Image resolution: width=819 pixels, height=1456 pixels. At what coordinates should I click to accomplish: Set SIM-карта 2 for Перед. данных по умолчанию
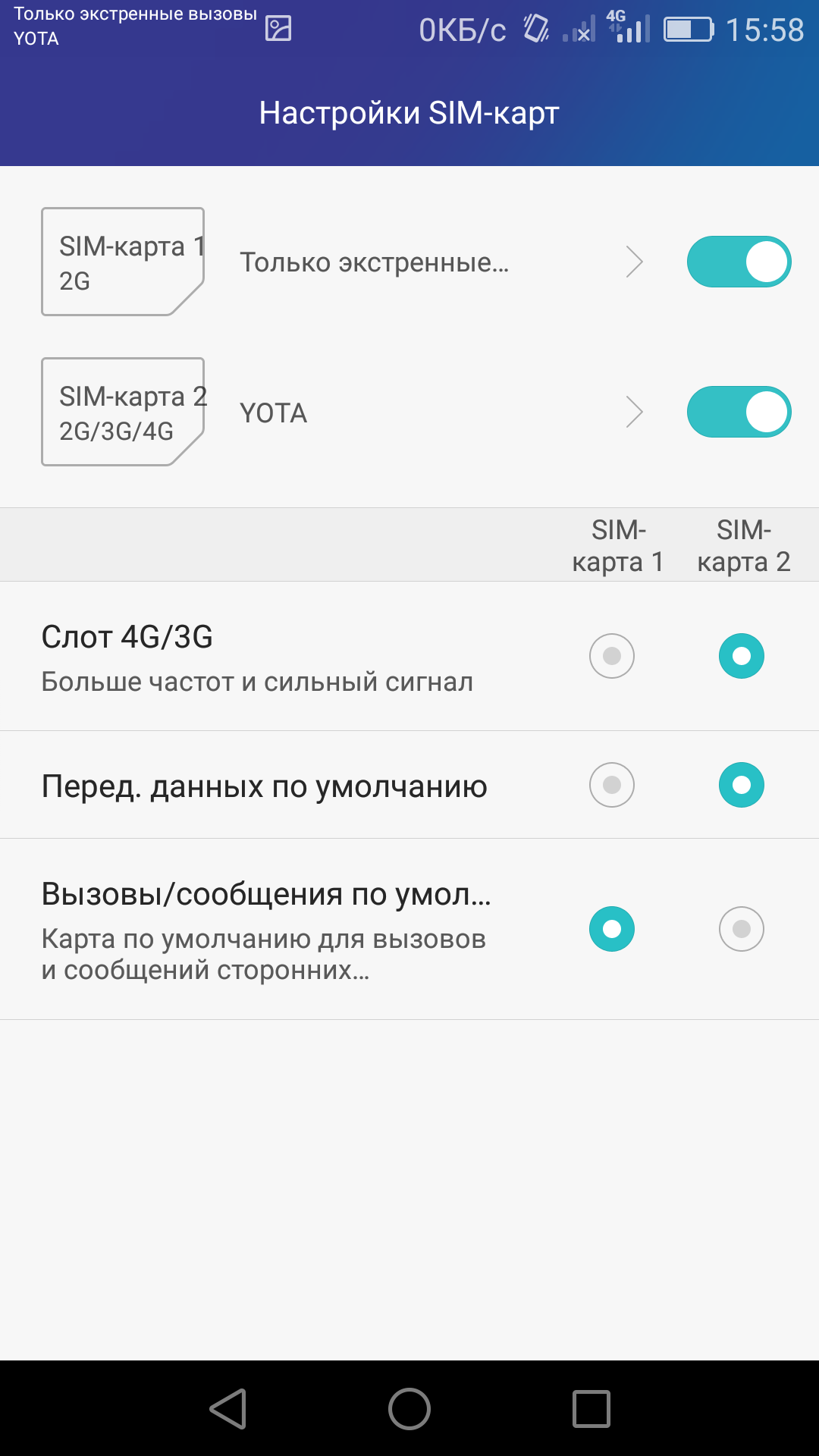(x=742, y=785)
